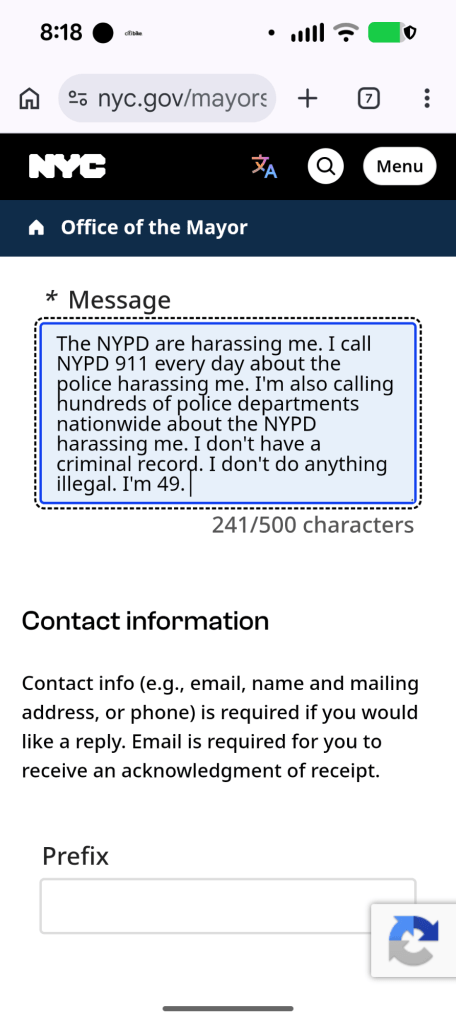The height and width of the screenshot is (1023, 456).
Task: Open the site search
Action: [326, 166]
